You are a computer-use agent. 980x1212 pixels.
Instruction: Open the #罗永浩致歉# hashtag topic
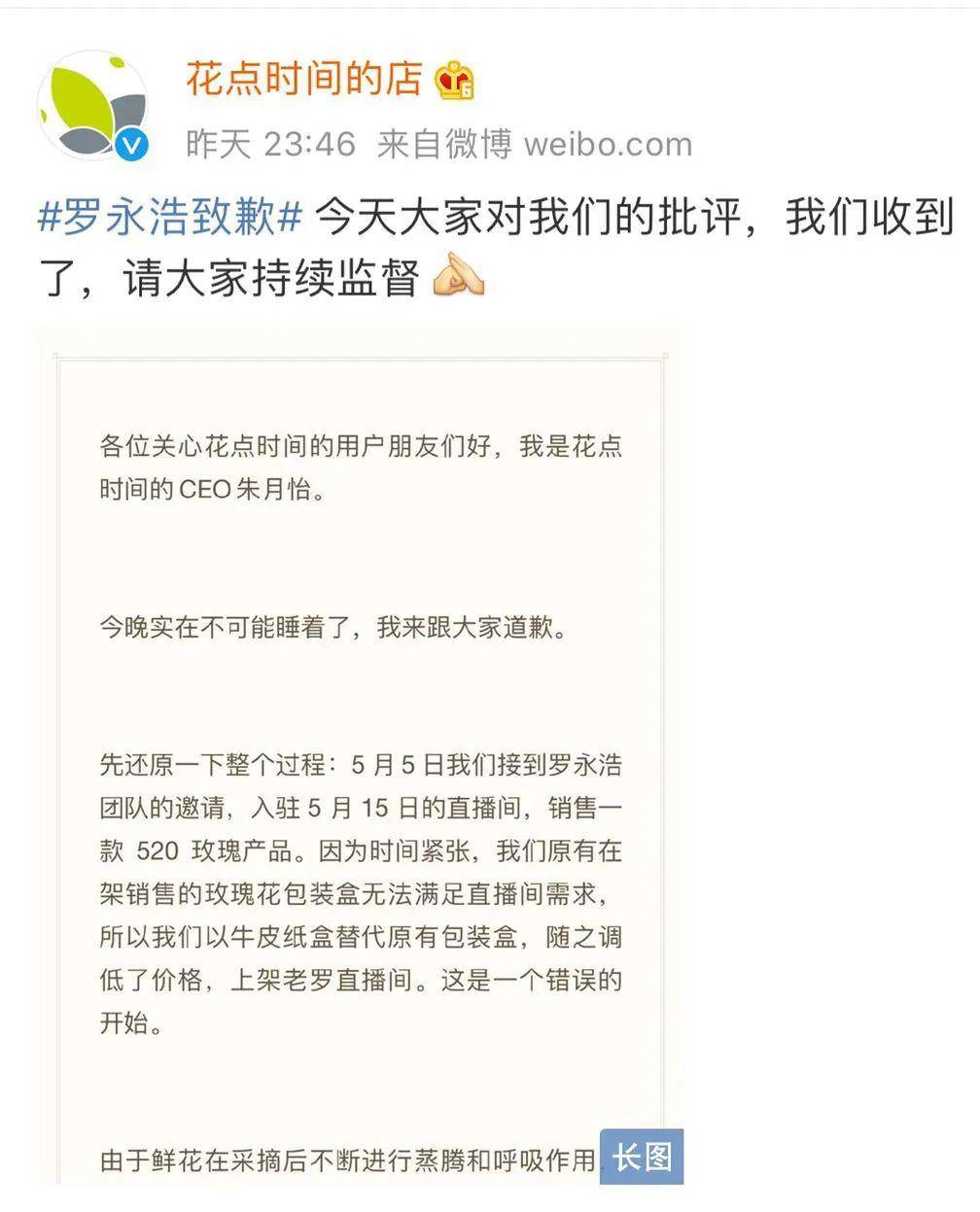pos(171,218)
